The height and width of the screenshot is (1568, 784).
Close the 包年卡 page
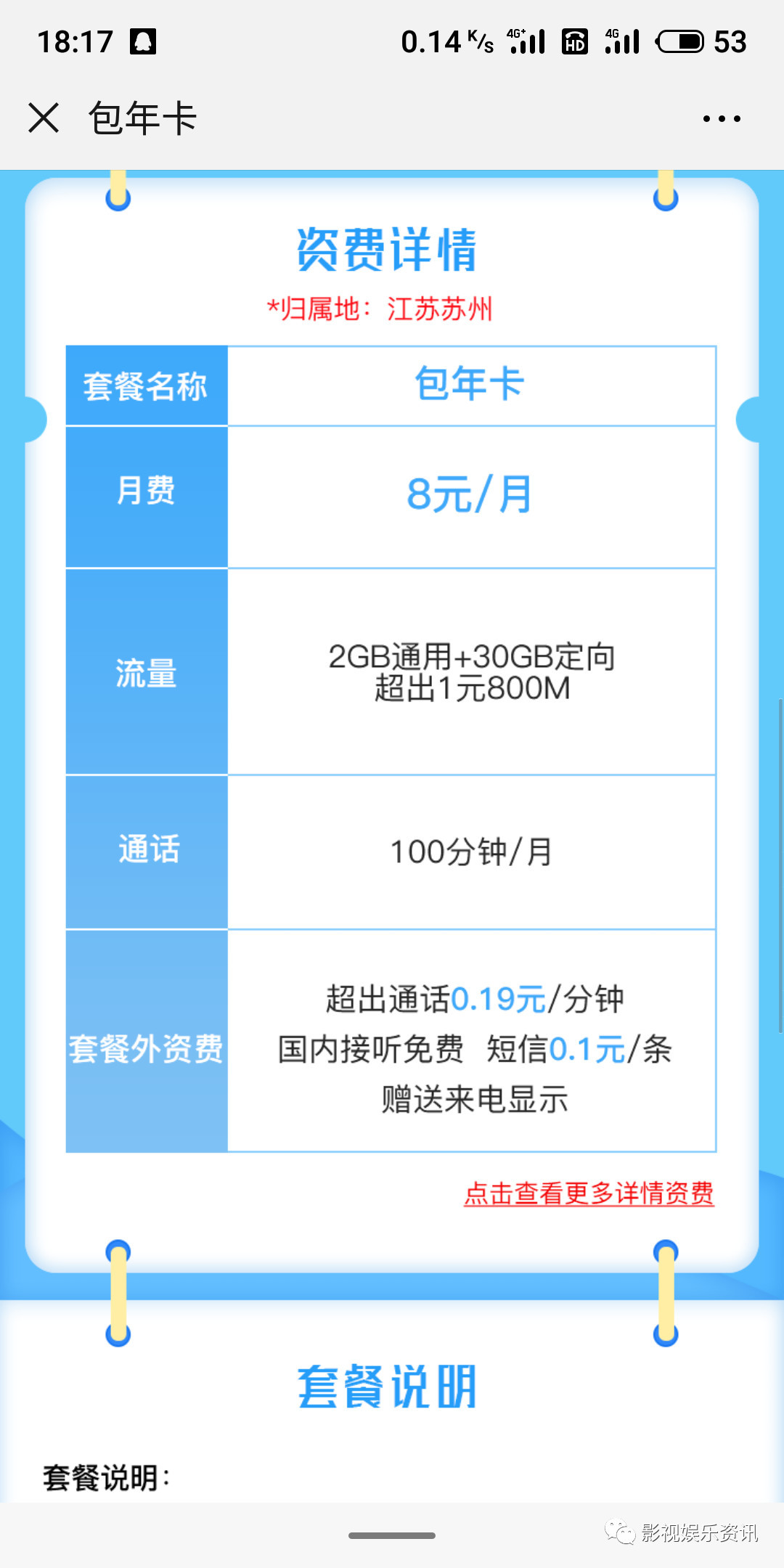44,118
